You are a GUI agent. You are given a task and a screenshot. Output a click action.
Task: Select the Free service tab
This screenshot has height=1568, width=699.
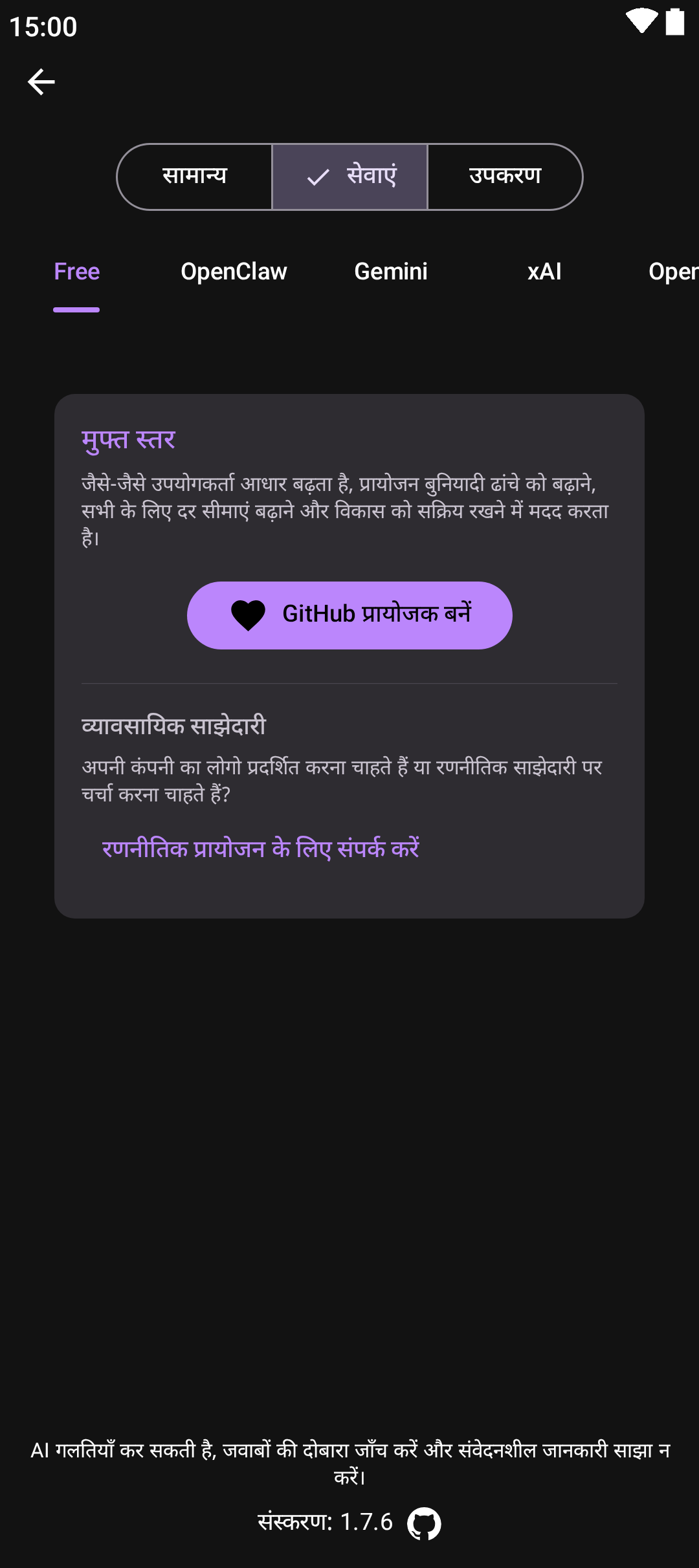[77, 272]
